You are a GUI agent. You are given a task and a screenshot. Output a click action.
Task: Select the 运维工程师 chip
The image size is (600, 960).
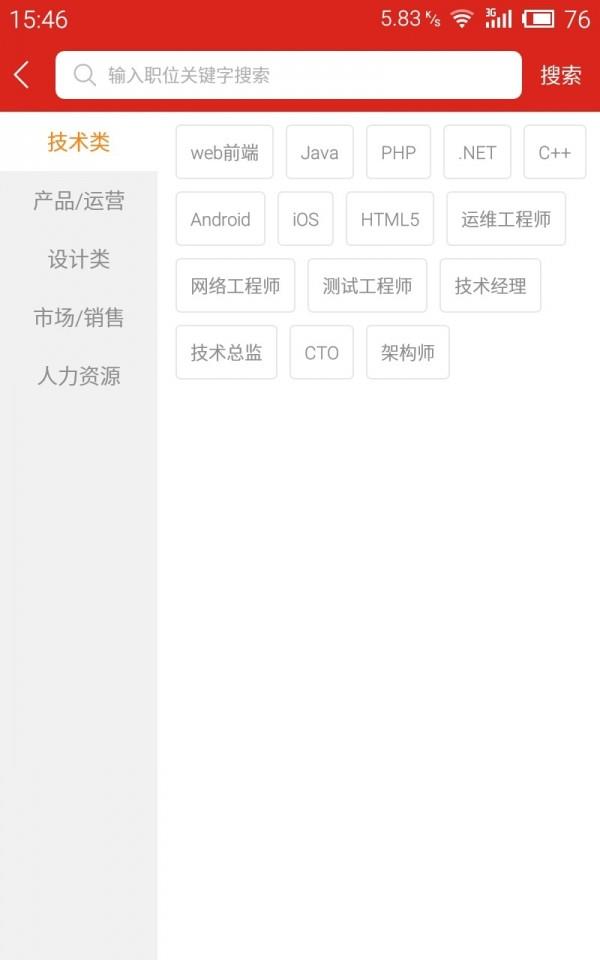(x=506, y=219)
